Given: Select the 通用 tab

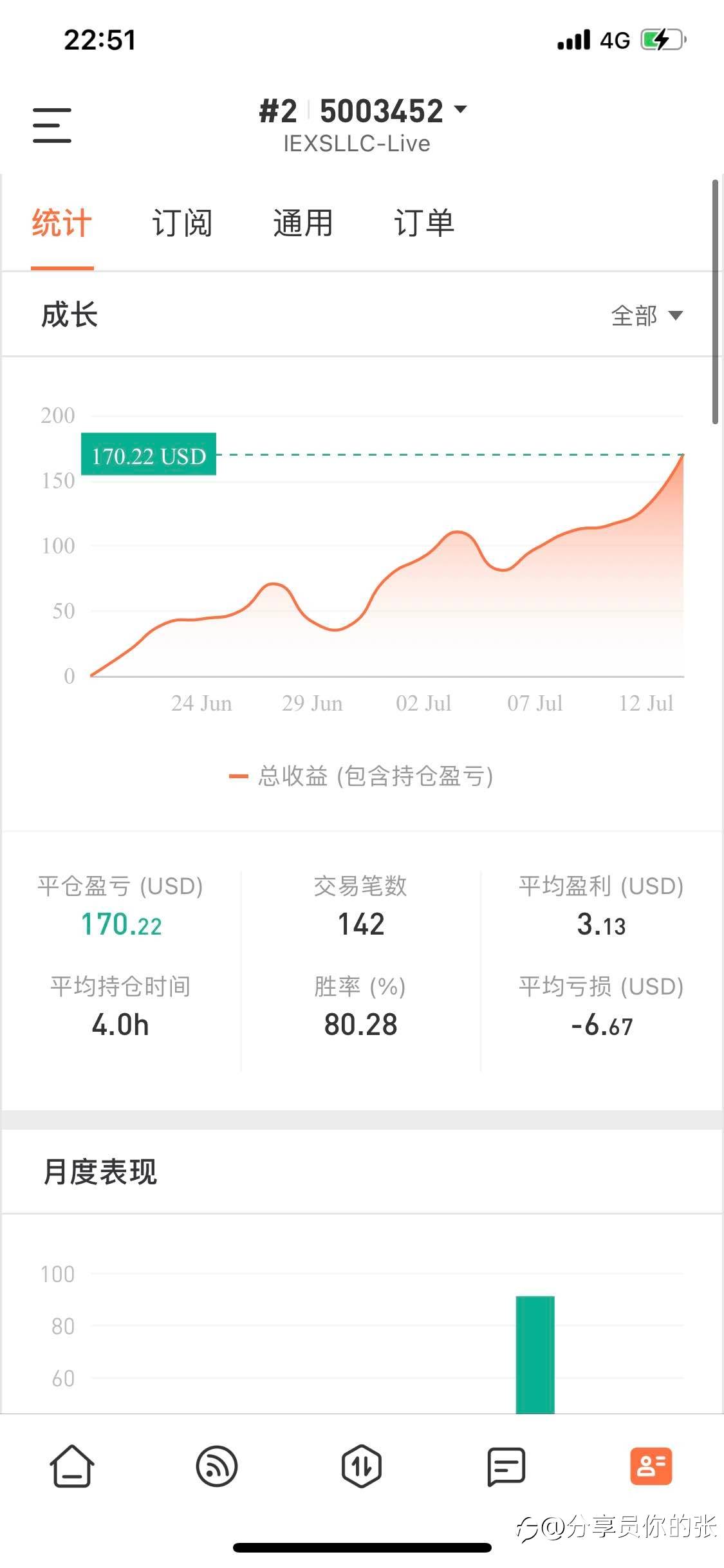Looking at the screenshot, I should [303, 223].
